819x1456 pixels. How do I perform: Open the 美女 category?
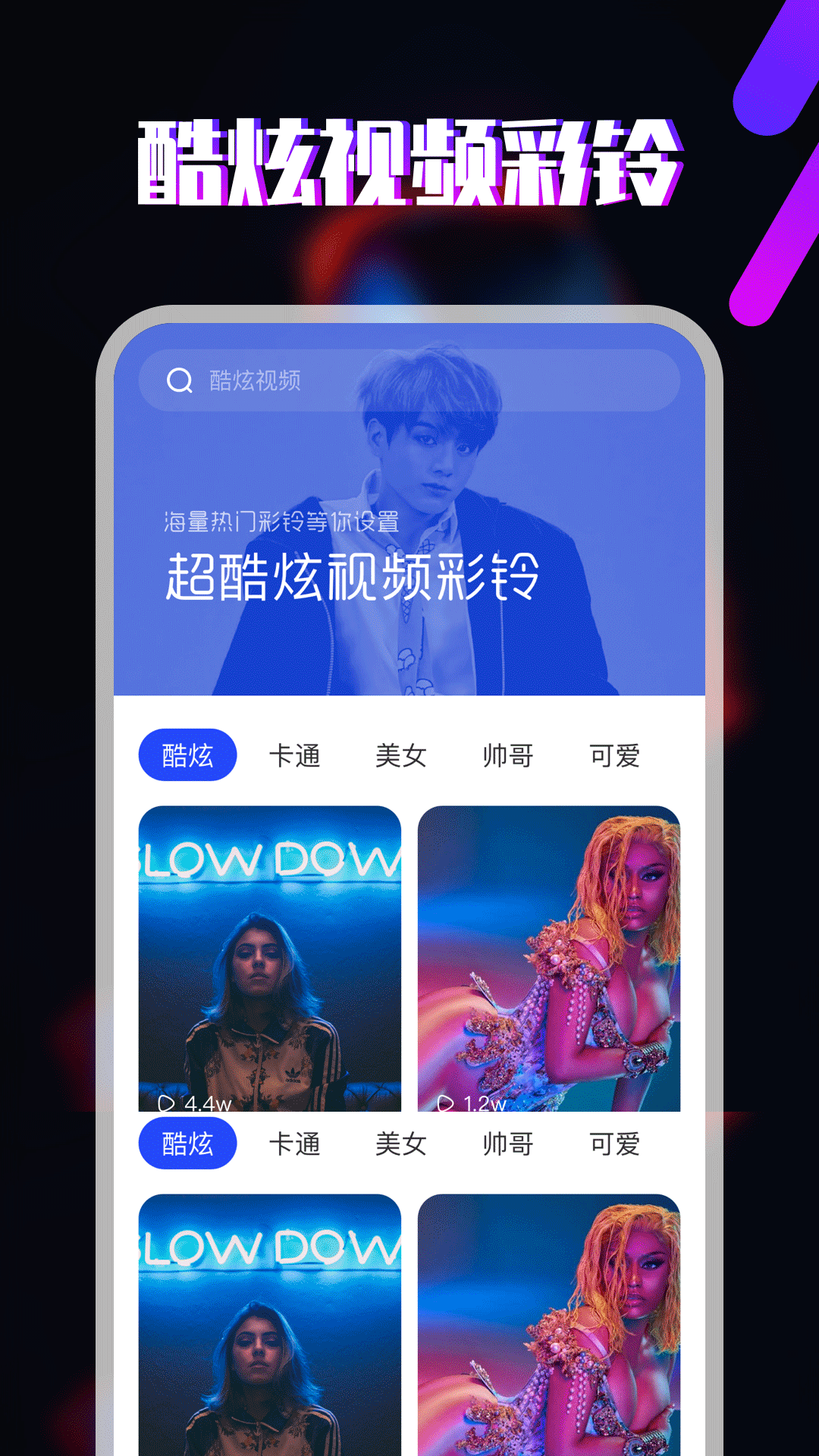[x=401, y=754]
